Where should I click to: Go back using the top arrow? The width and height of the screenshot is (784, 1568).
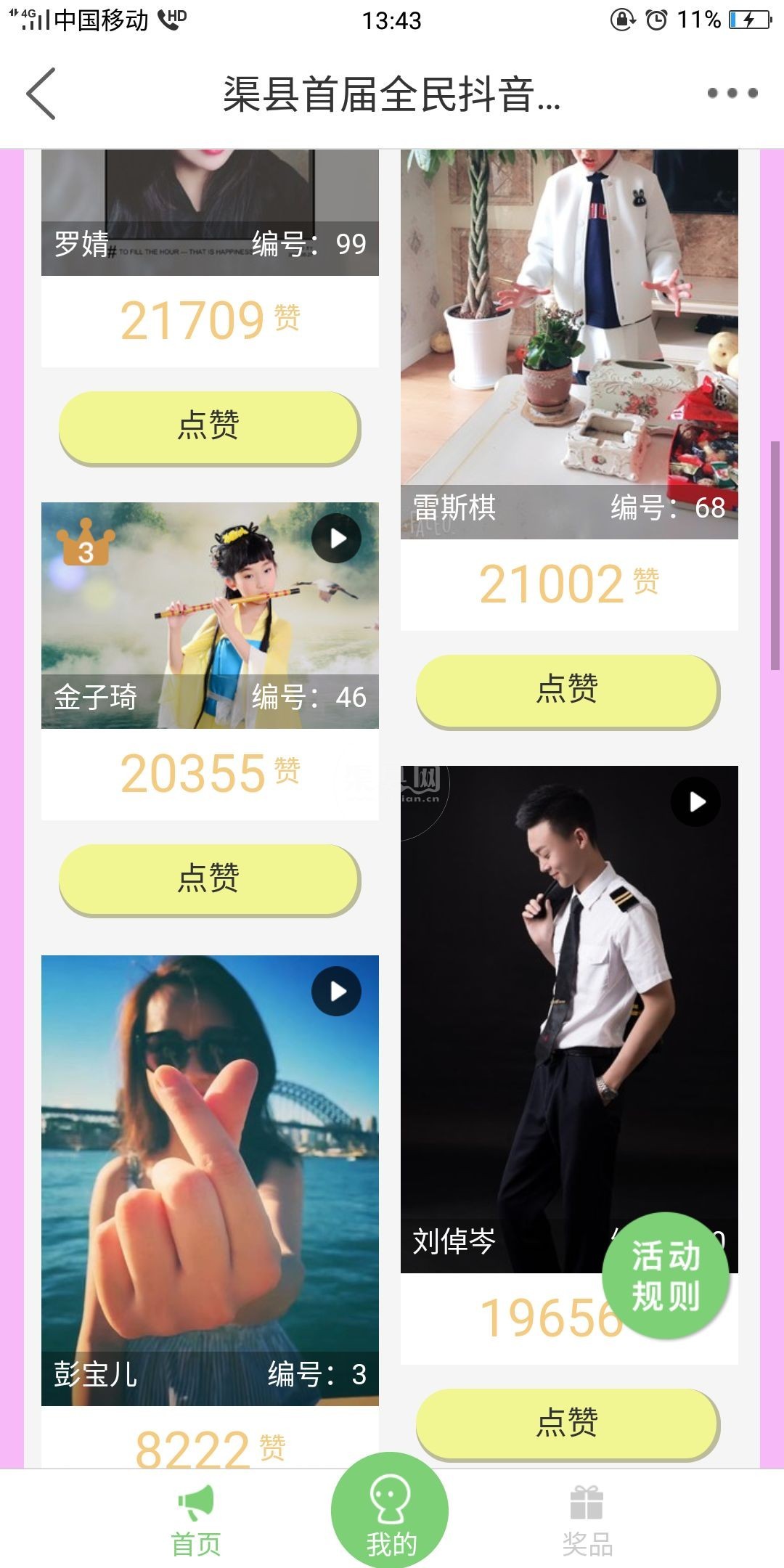(41, 94)
